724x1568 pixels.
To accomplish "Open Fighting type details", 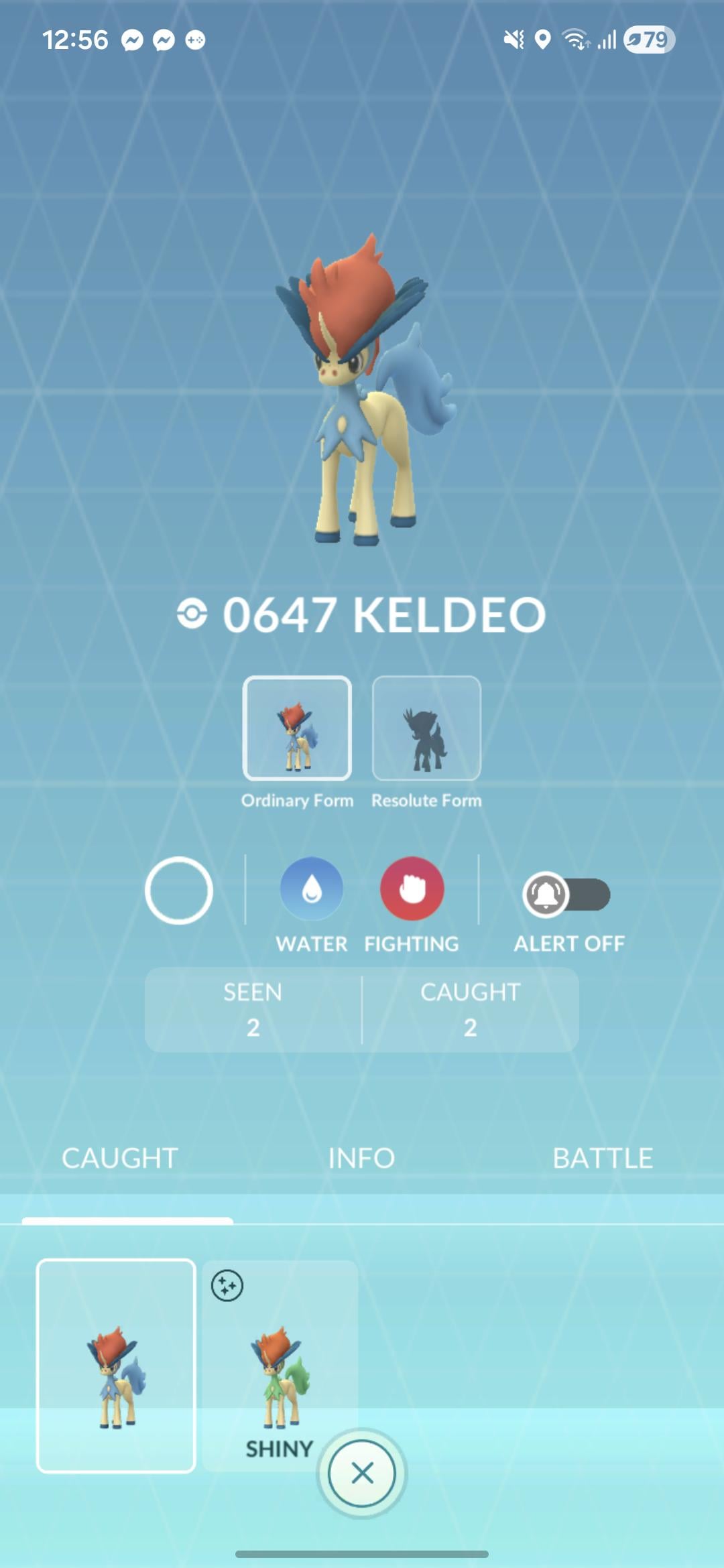I will (x=412, y=889).
